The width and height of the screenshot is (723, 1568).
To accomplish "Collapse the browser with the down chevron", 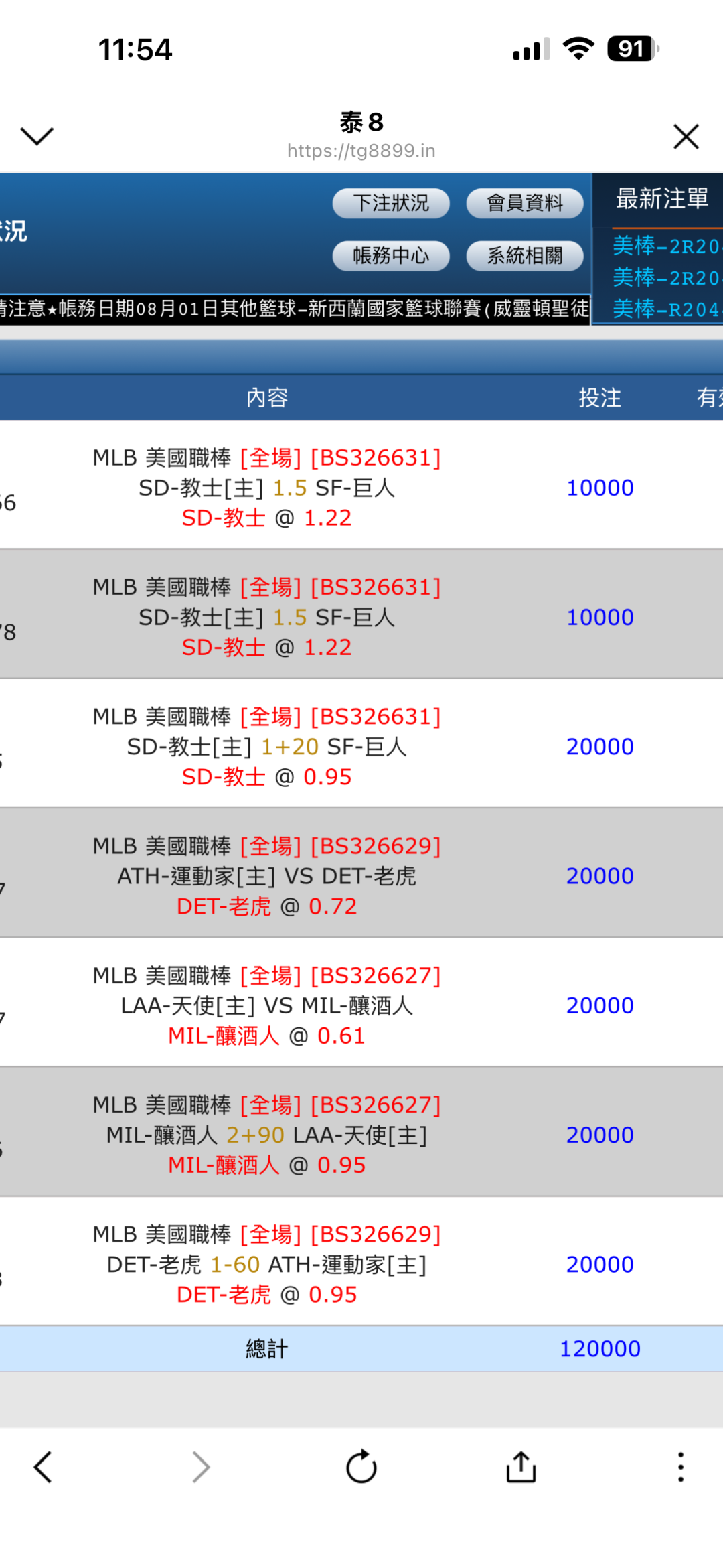I will point(37,136).
